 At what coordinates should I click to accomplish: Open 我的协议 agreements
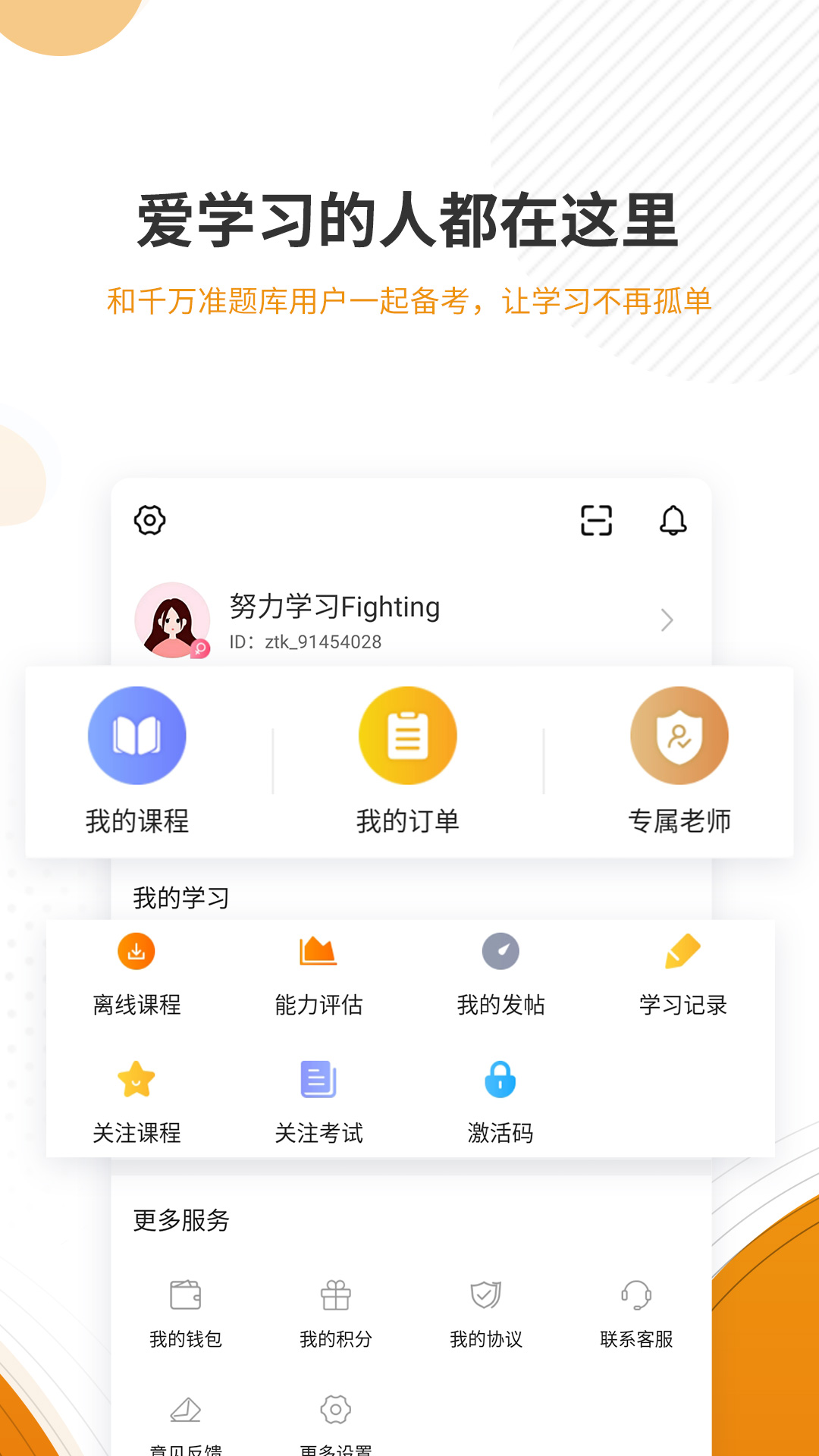point(485,1293)
